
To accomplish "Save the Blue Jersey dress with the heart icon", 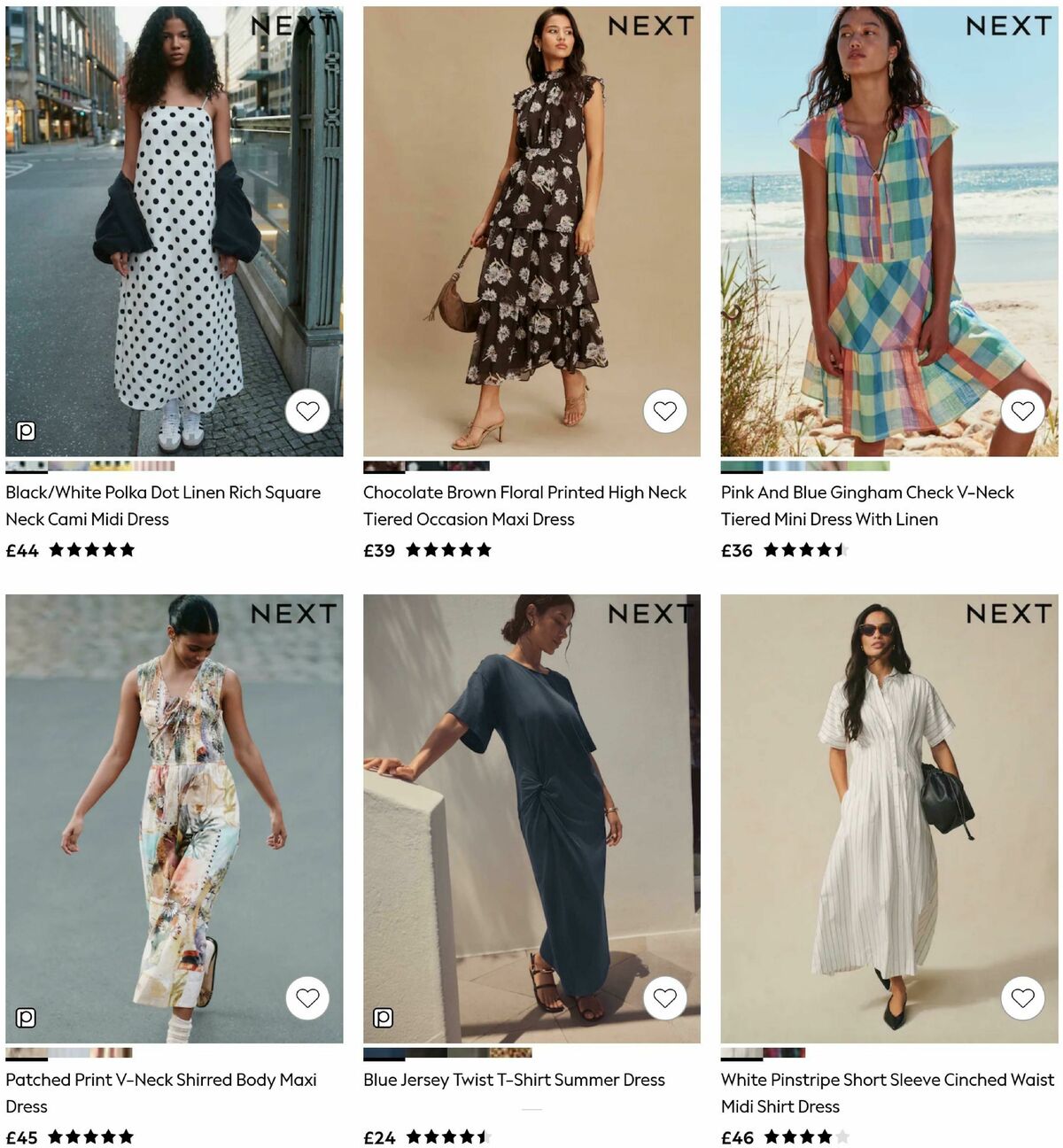I will pyautogui.click(x=663, y=997).
